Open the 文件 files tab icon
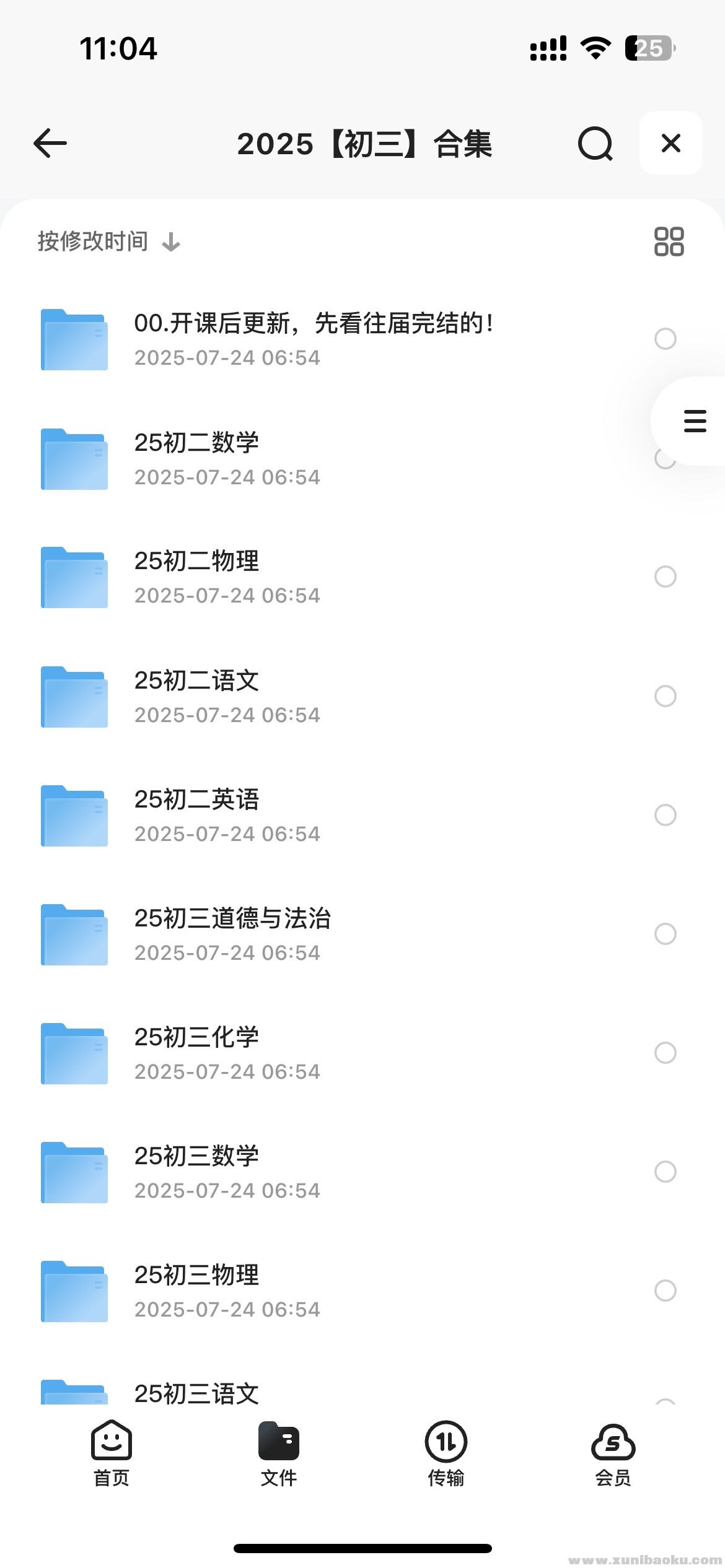Screen dimensions: 725x1568 278,1442
